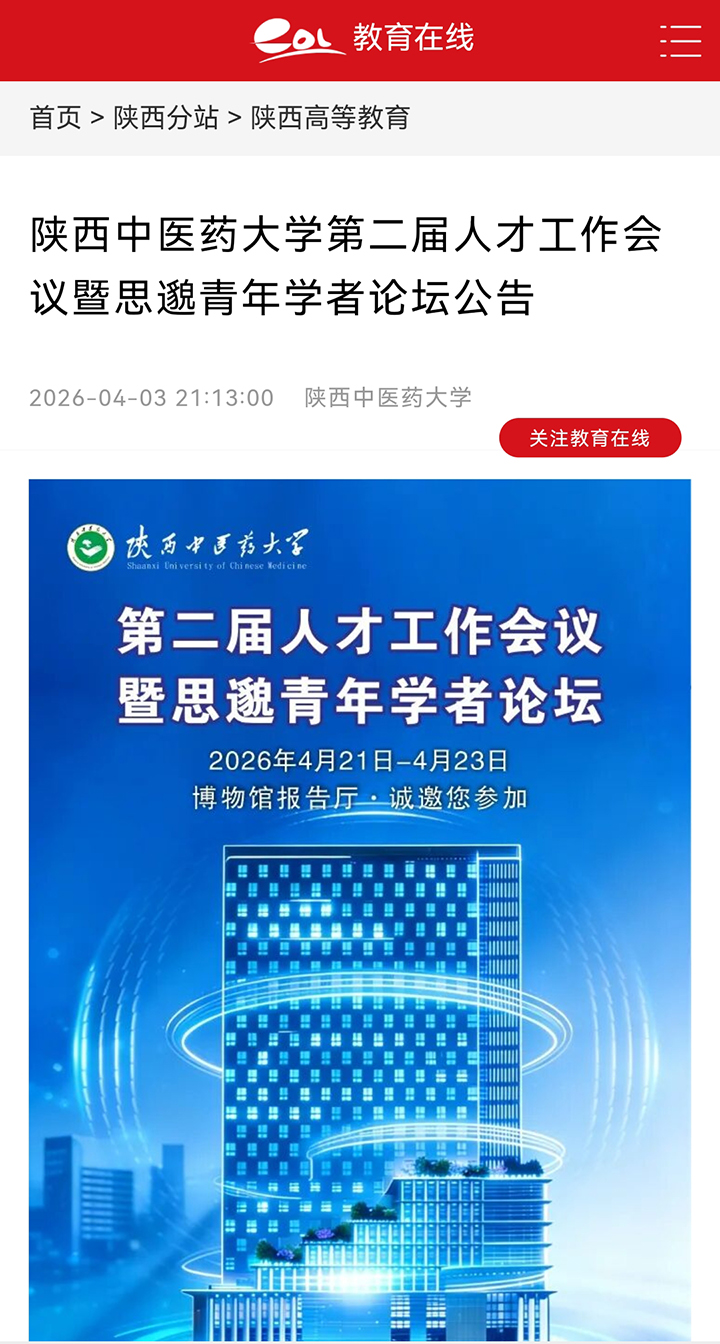
Task: Open 陕西分站 breadcrumb link
Action: 166,118
